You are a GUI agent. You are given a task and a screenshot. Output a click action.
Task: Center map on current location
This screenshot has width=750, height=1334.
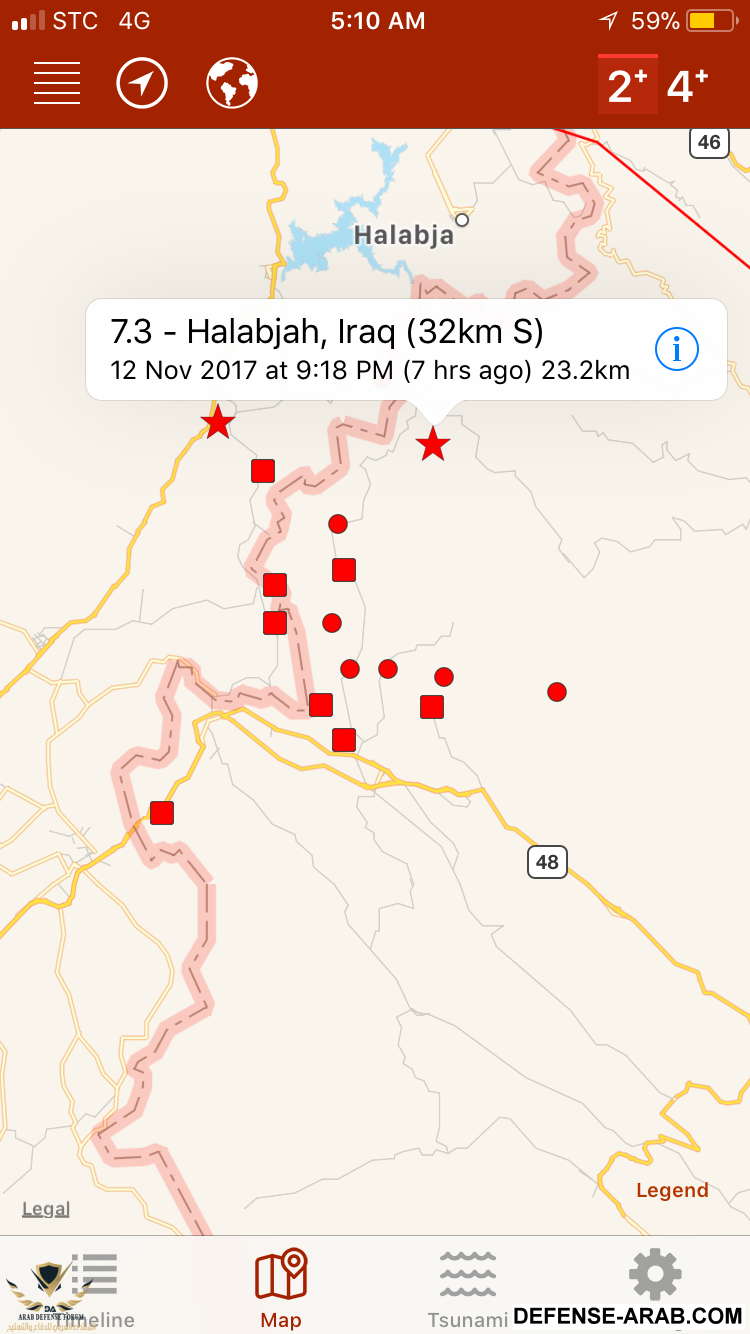coord(142,83)
